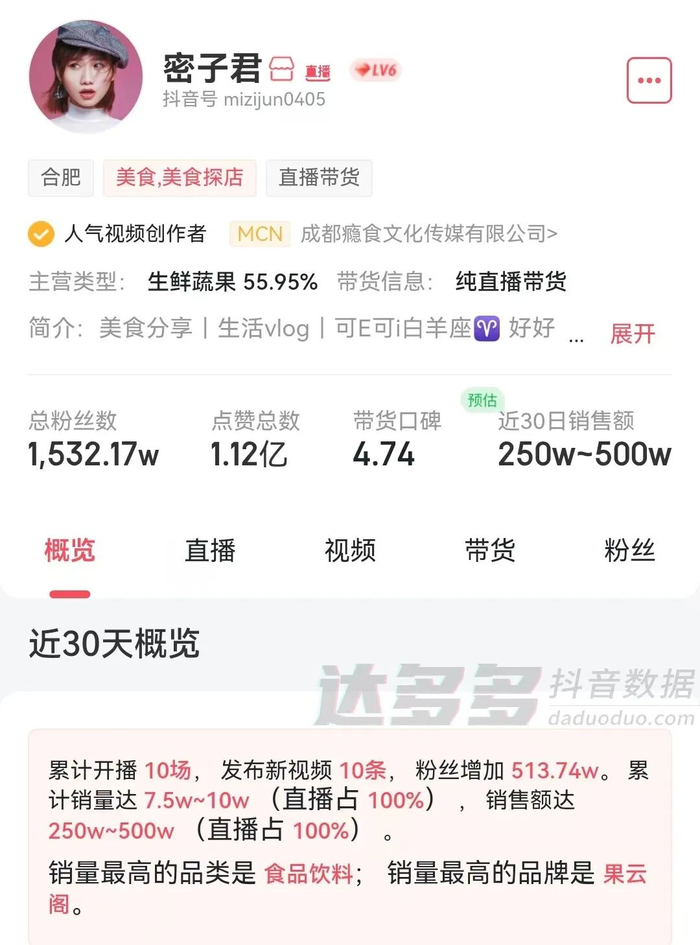The image size is (700, 945).
Task: Select the 合肥 location chip
Action: [61, 177]
